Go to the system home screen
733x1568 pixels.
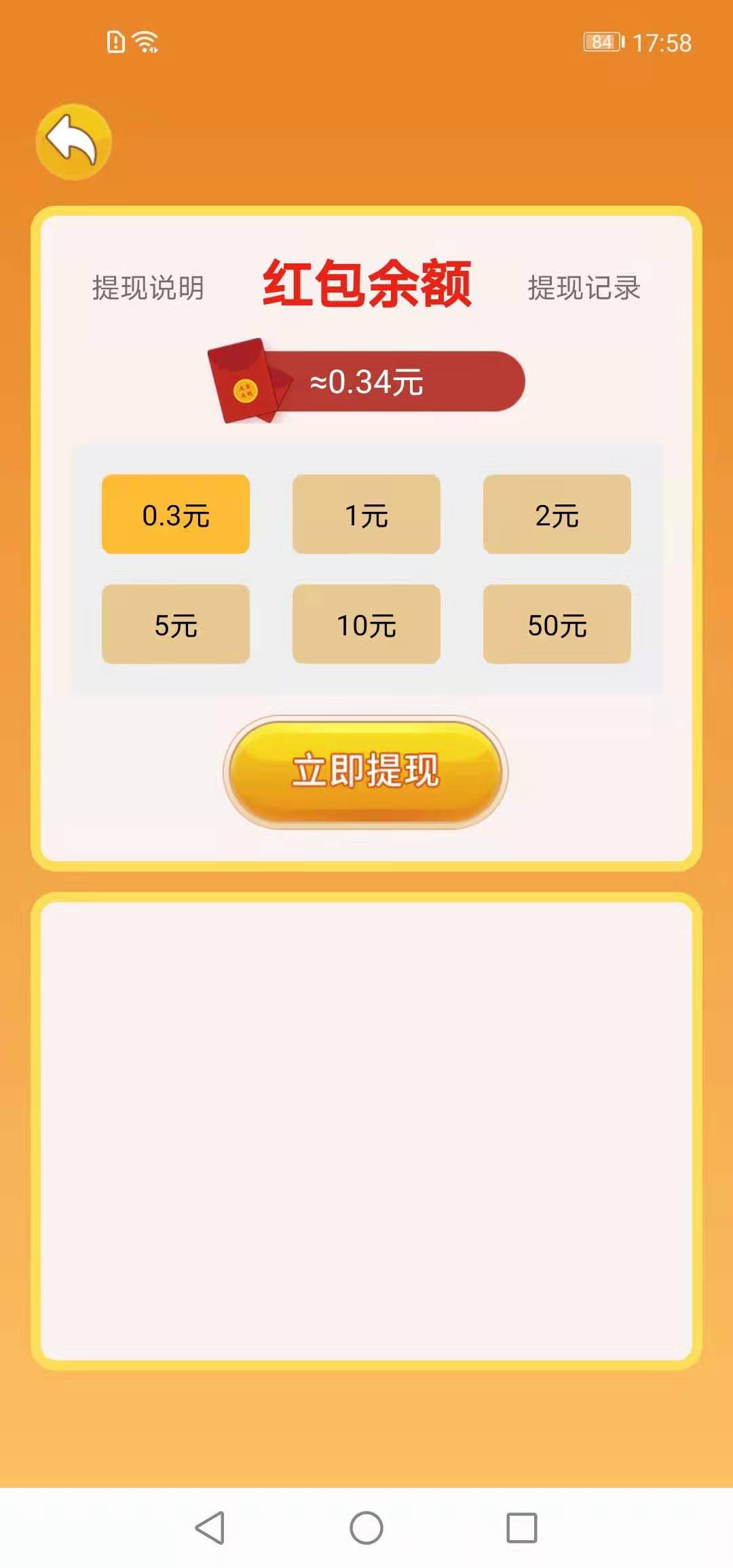(366, 1528)
